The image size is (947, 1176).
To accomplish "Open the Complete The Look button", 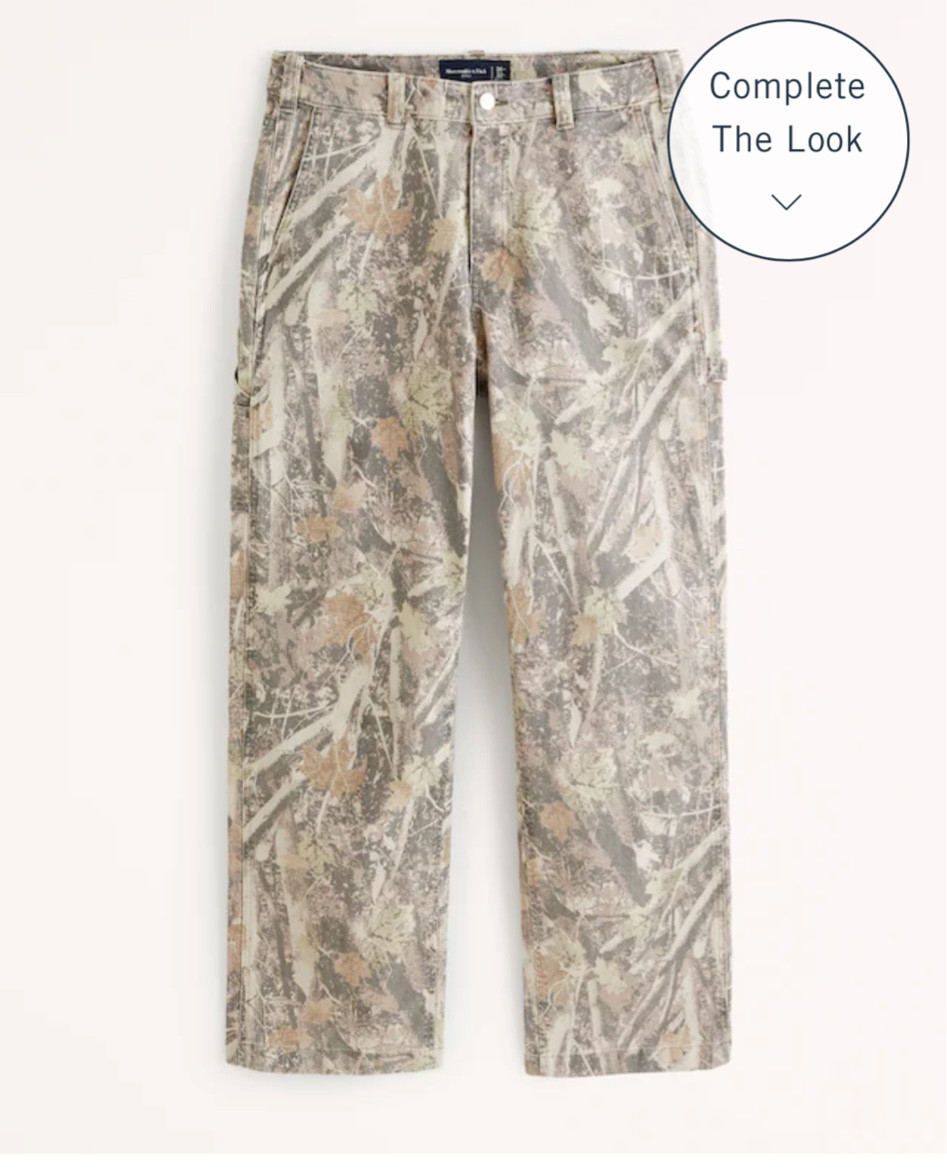I will coord(787,140).
